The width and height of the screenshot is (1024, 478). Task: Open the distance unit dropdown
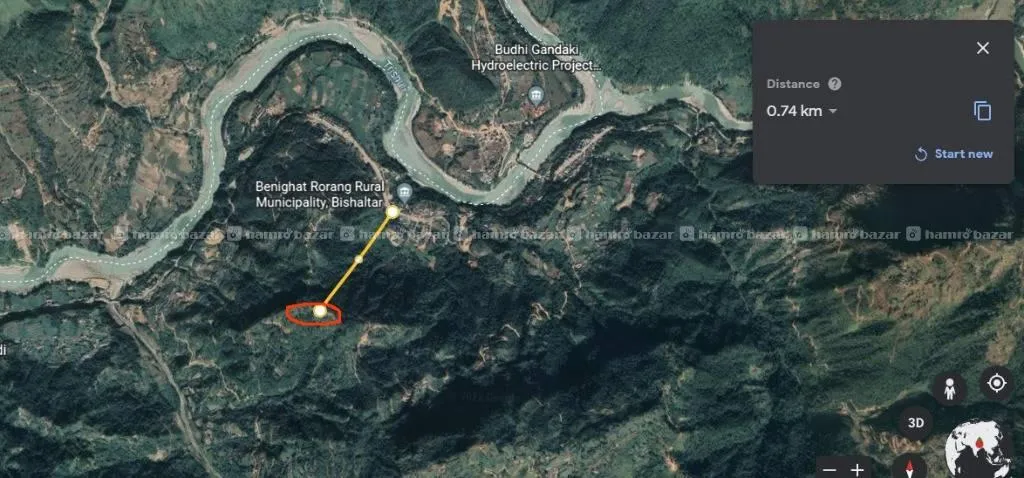(x=832, y=111)
